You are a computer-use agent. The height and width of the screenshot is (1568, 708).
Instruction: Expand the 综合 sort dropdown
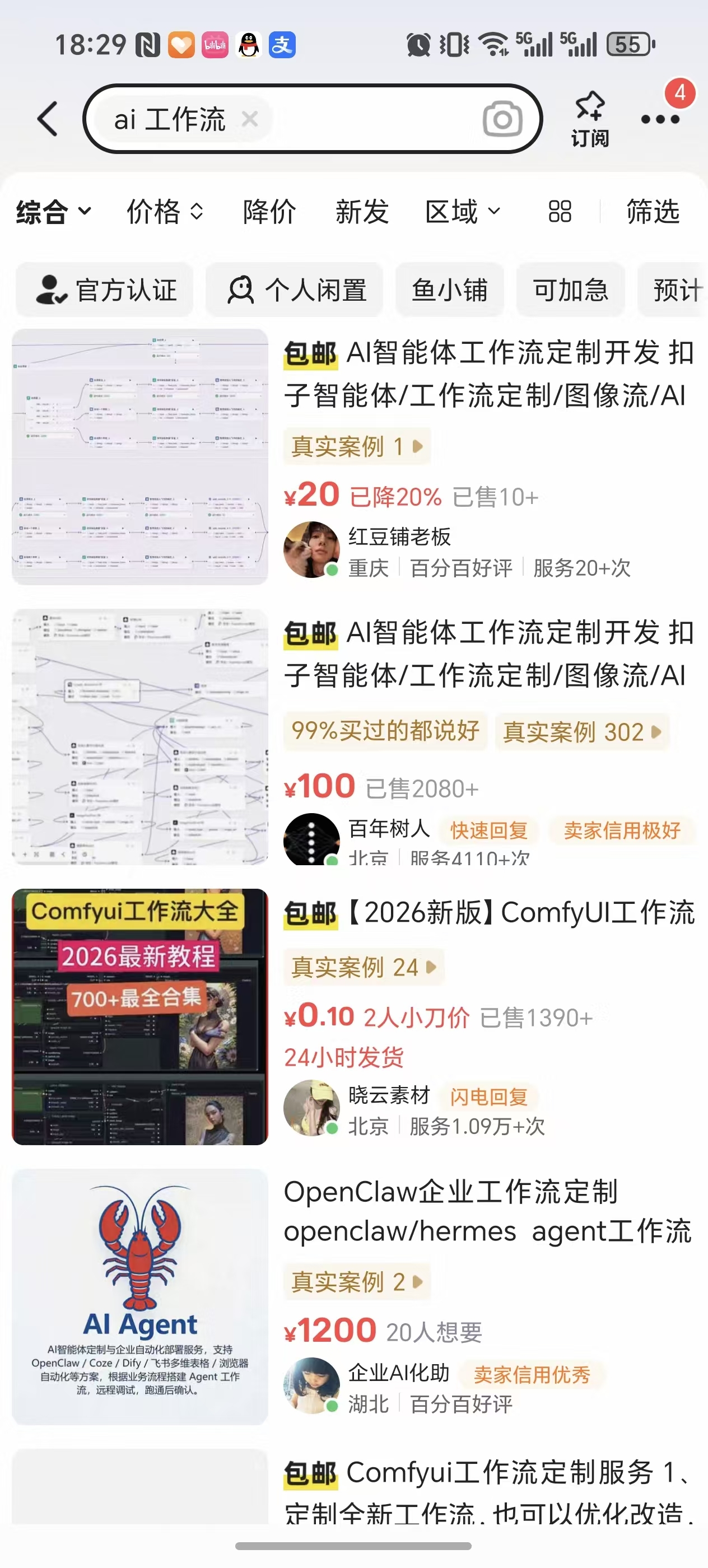point(54,212)
